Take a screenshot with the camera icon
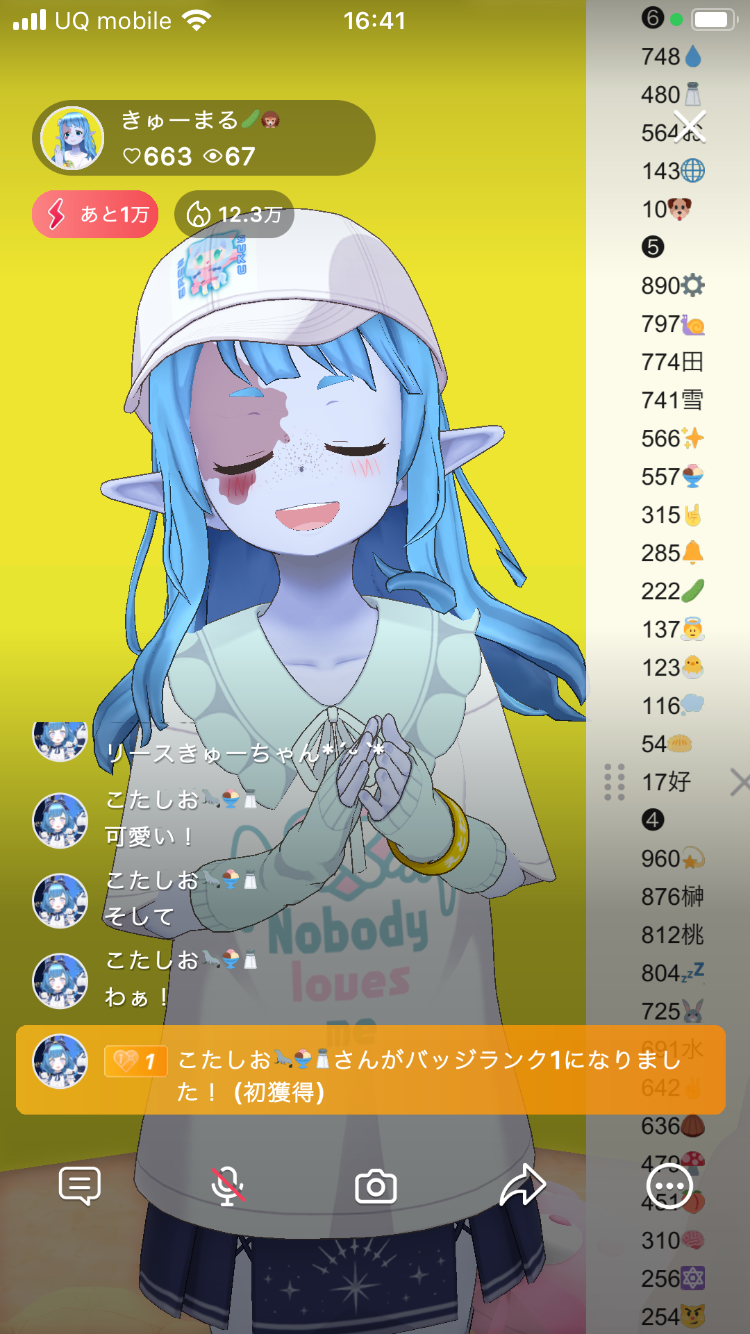The width and height of the screenshot is (750, 1334). [376, 1187]
